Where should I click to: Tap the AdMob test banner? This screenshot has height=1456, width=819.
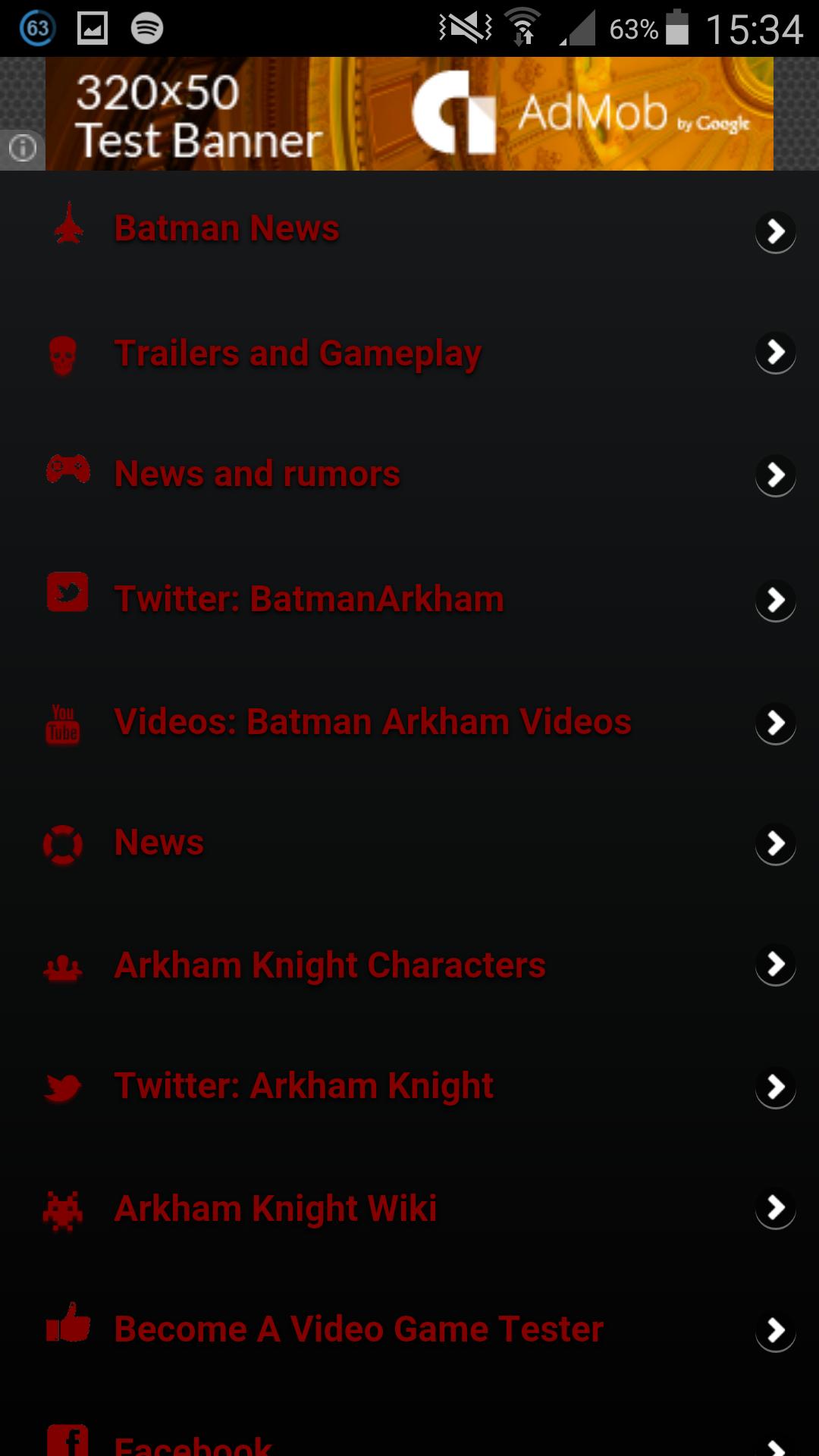[409, 113]
